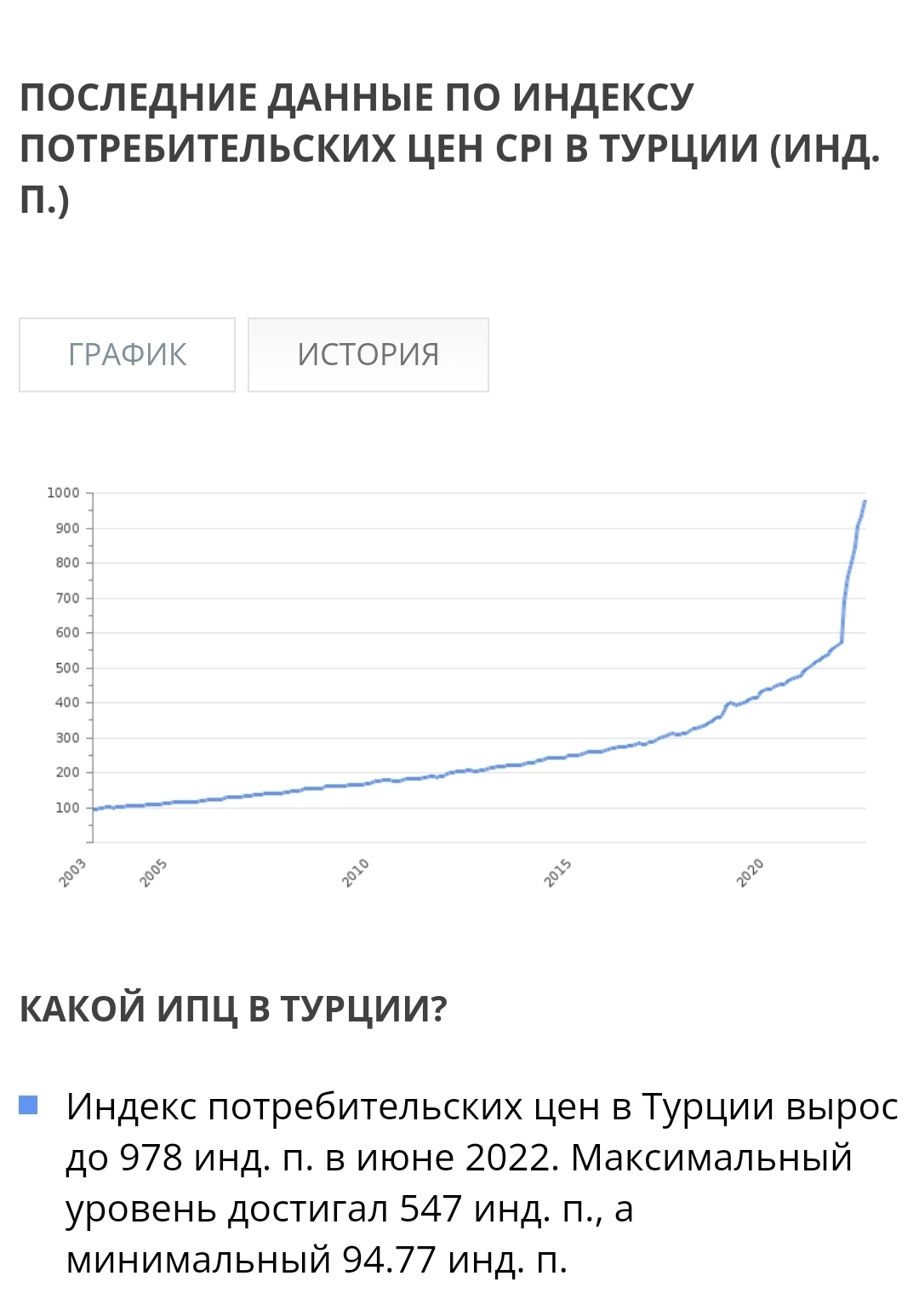Switch to the ГРАФИК tab
Image resolution: width=919 pixels, height=1316 pixels.
(127, 354)
